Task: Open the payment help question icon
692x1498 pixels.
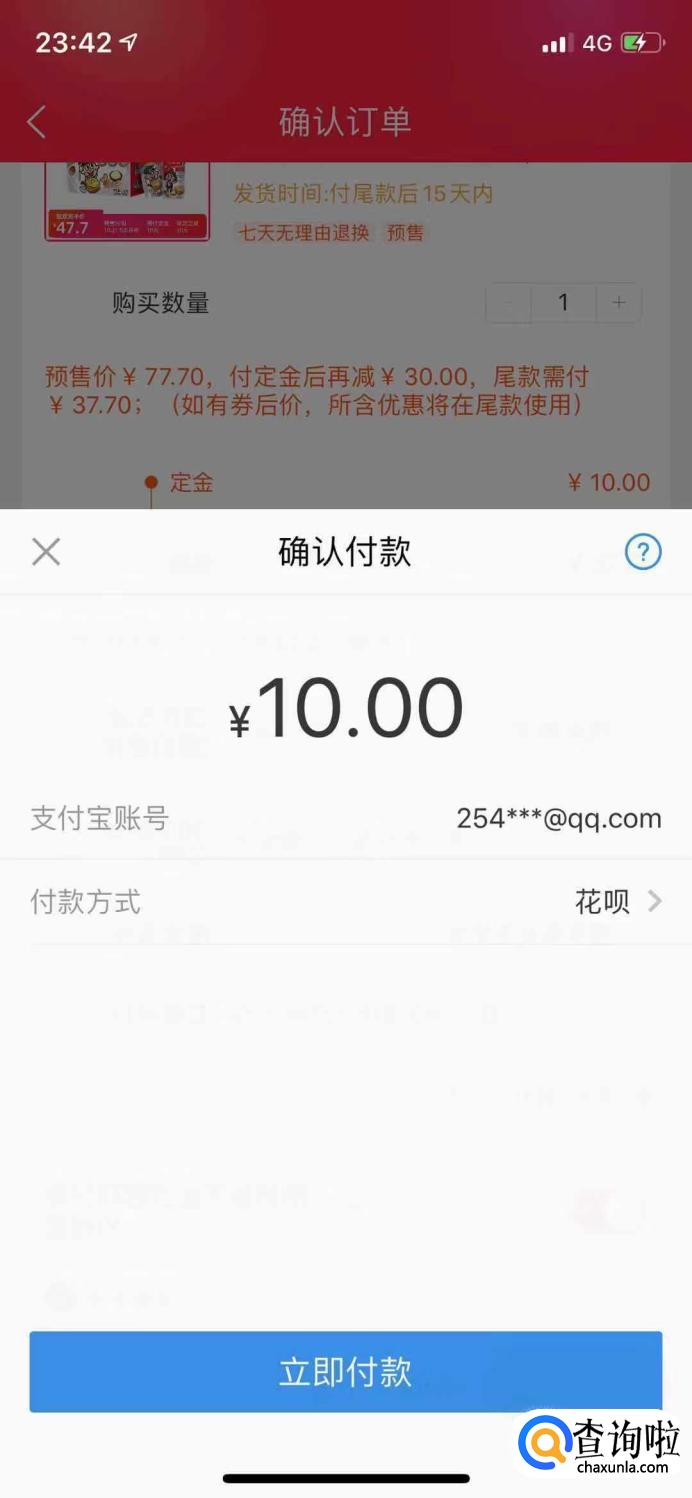Action: click(643, 552)
